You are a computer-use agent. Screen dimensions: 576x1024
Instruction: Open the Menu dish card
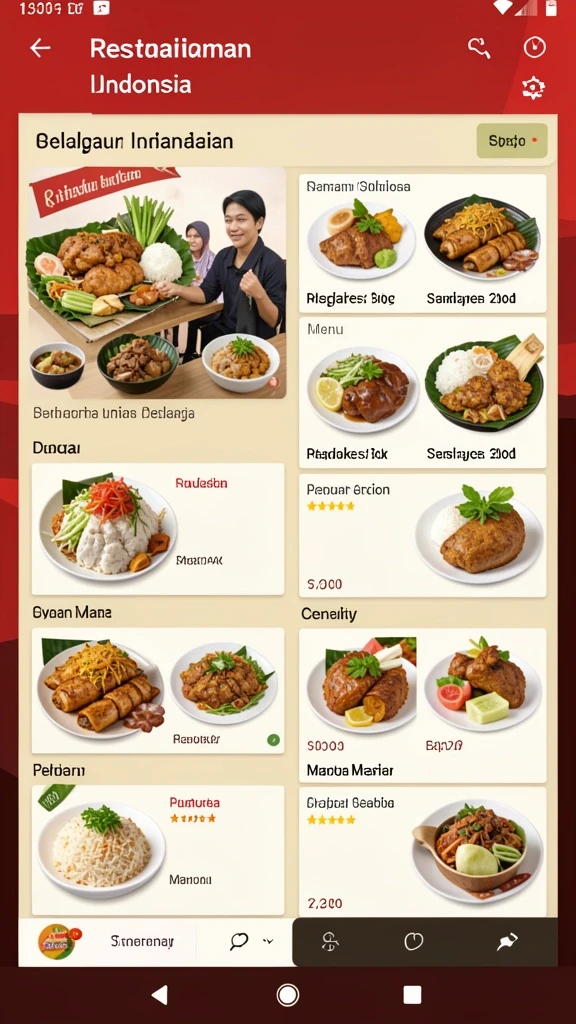[422, 392]
